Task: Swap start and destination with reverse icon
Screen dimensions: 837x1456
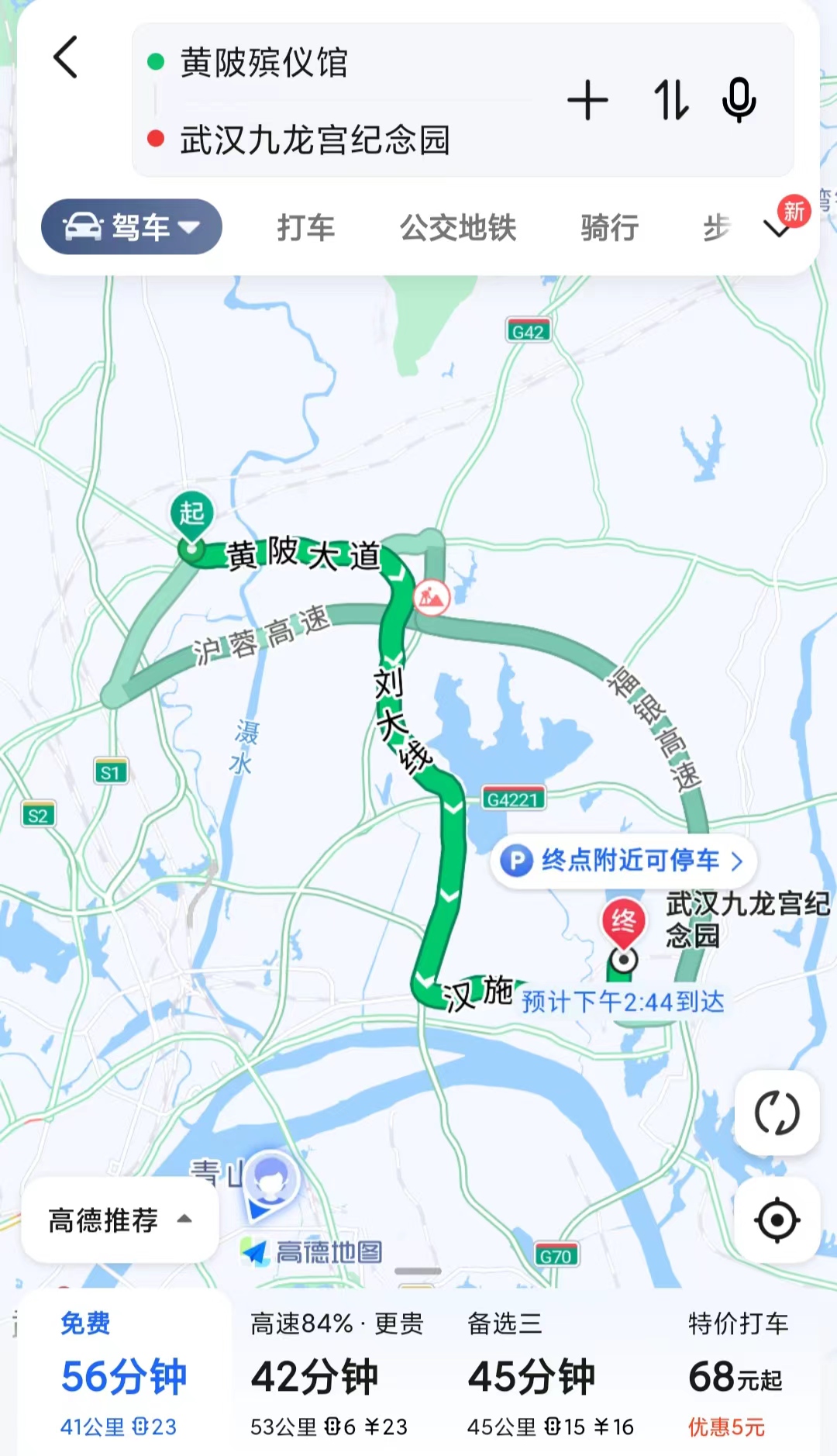Action: point(671,101)
